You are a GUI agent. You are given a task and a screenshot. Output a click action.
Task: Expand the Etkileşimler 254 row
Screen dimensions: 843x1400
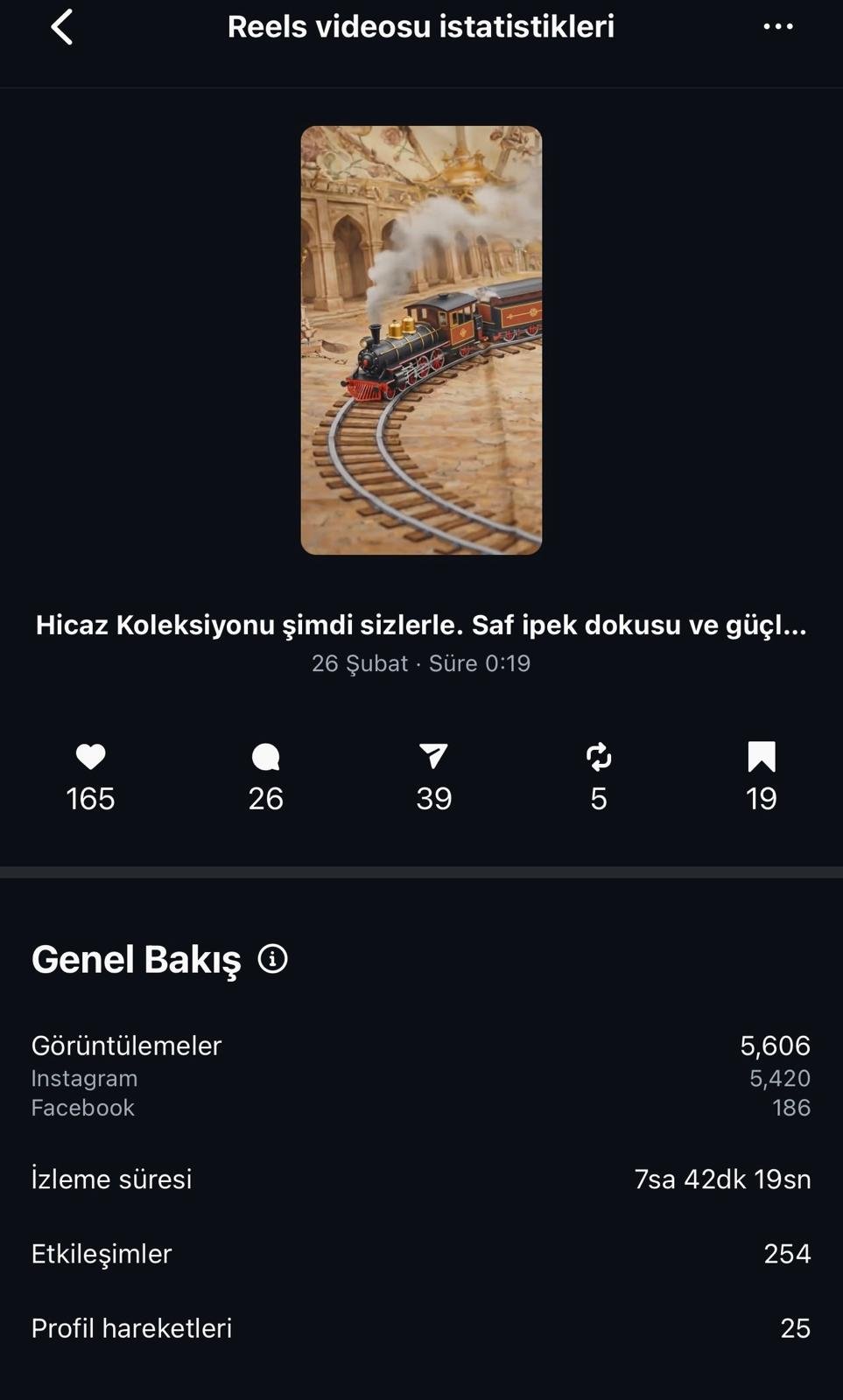point(421,1253)
